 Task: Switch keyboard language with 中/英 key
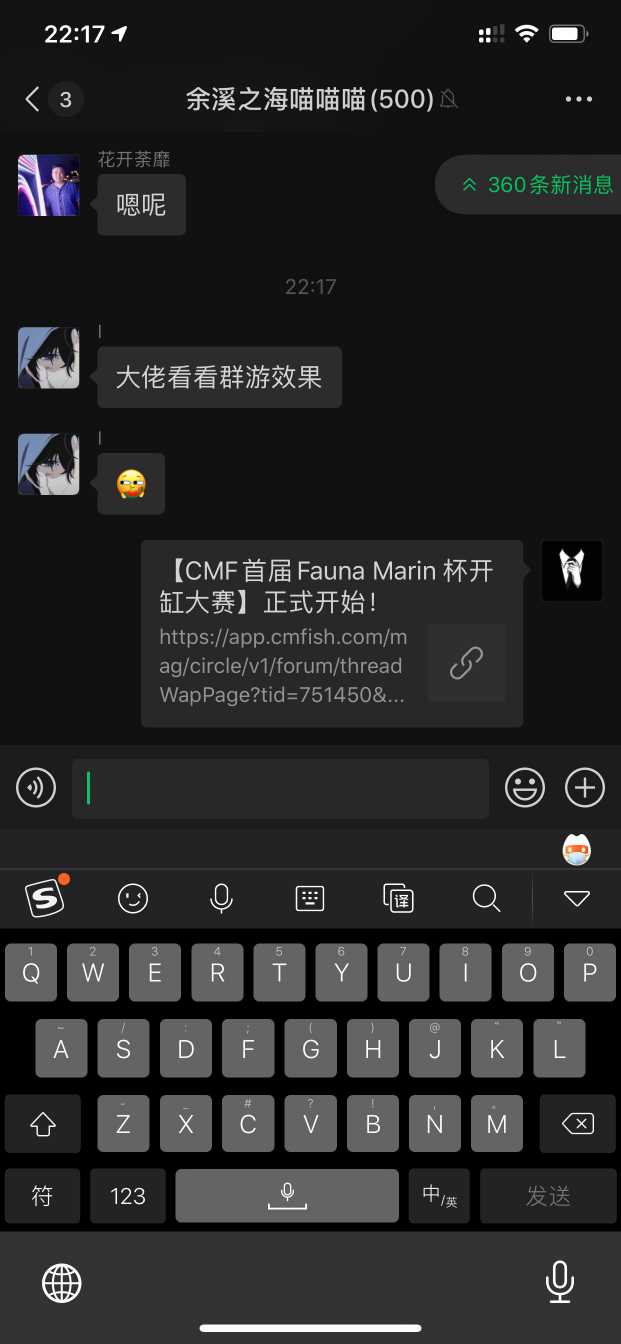click(x=439, y=1195)
